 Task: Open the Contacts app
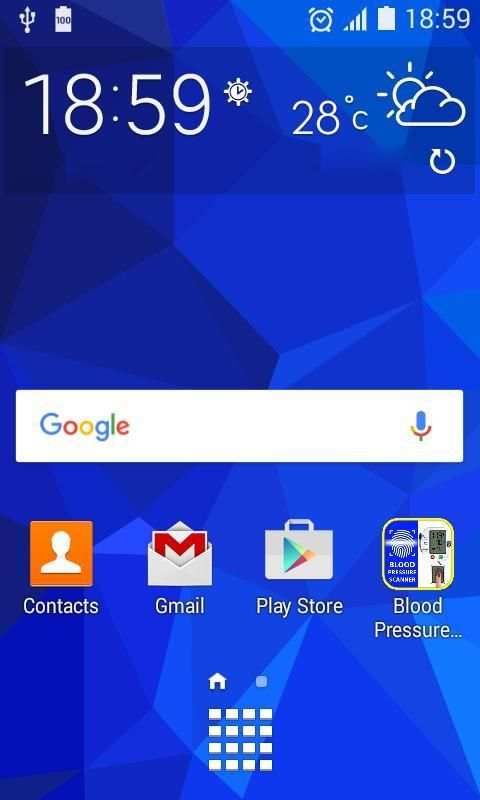(x=61, y=567)
